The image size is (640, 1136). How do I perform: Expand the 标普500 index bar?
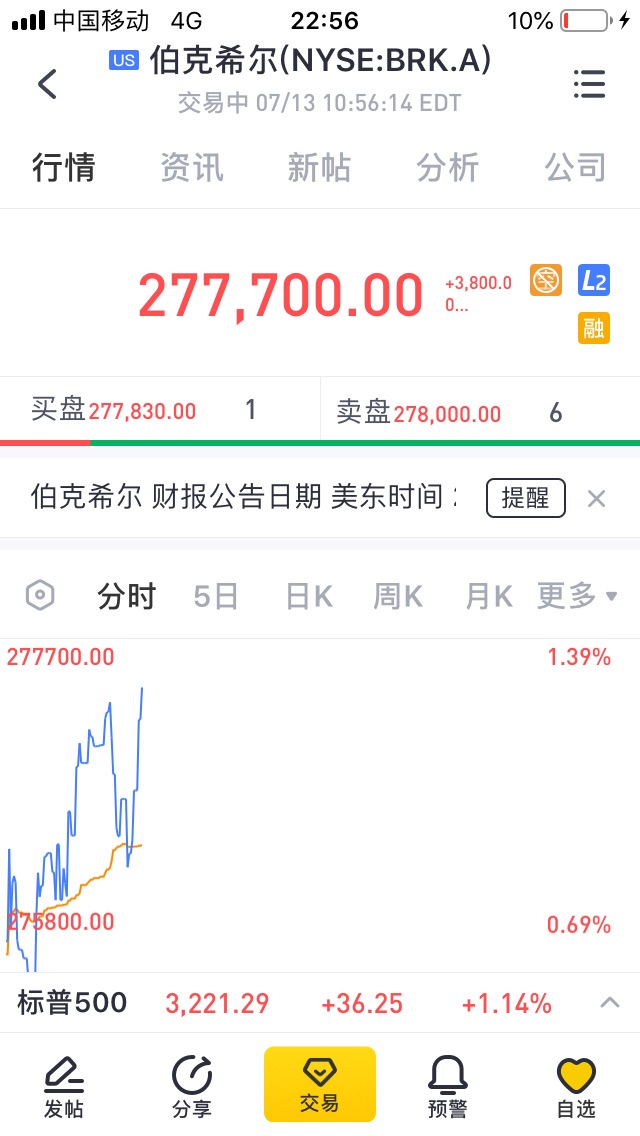tap(610, 1003)
